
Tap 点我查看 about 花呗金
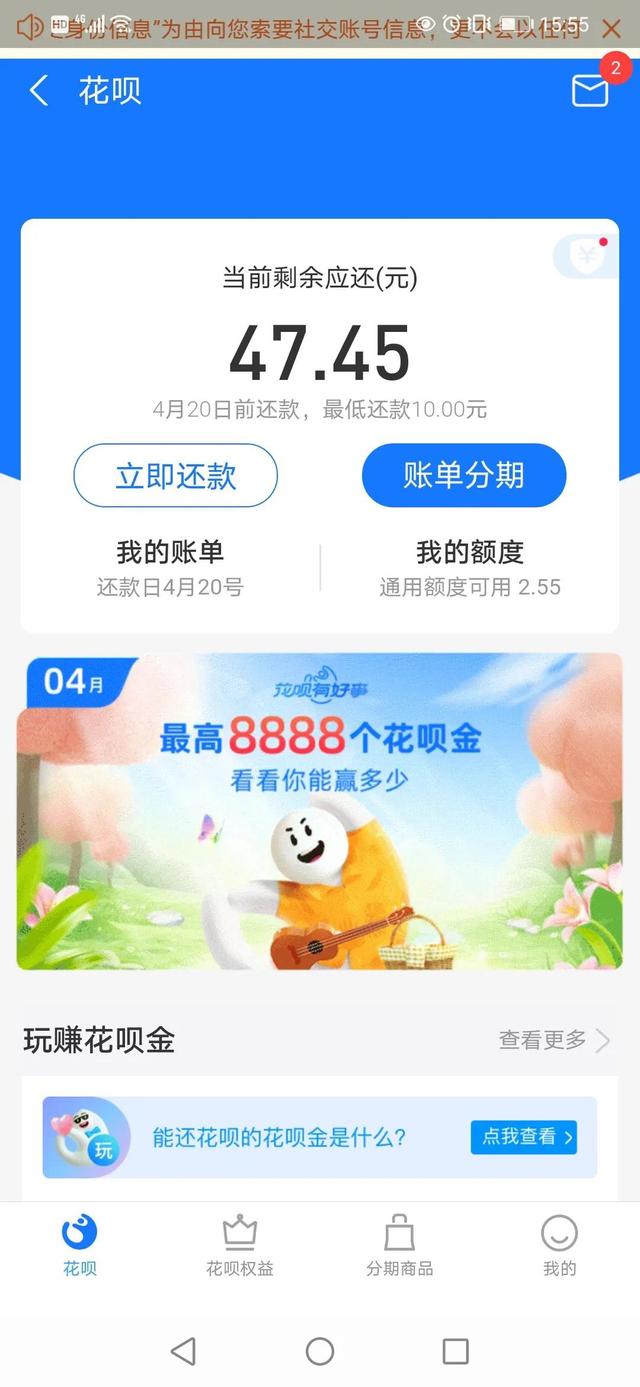click(x=524, y=1137)
